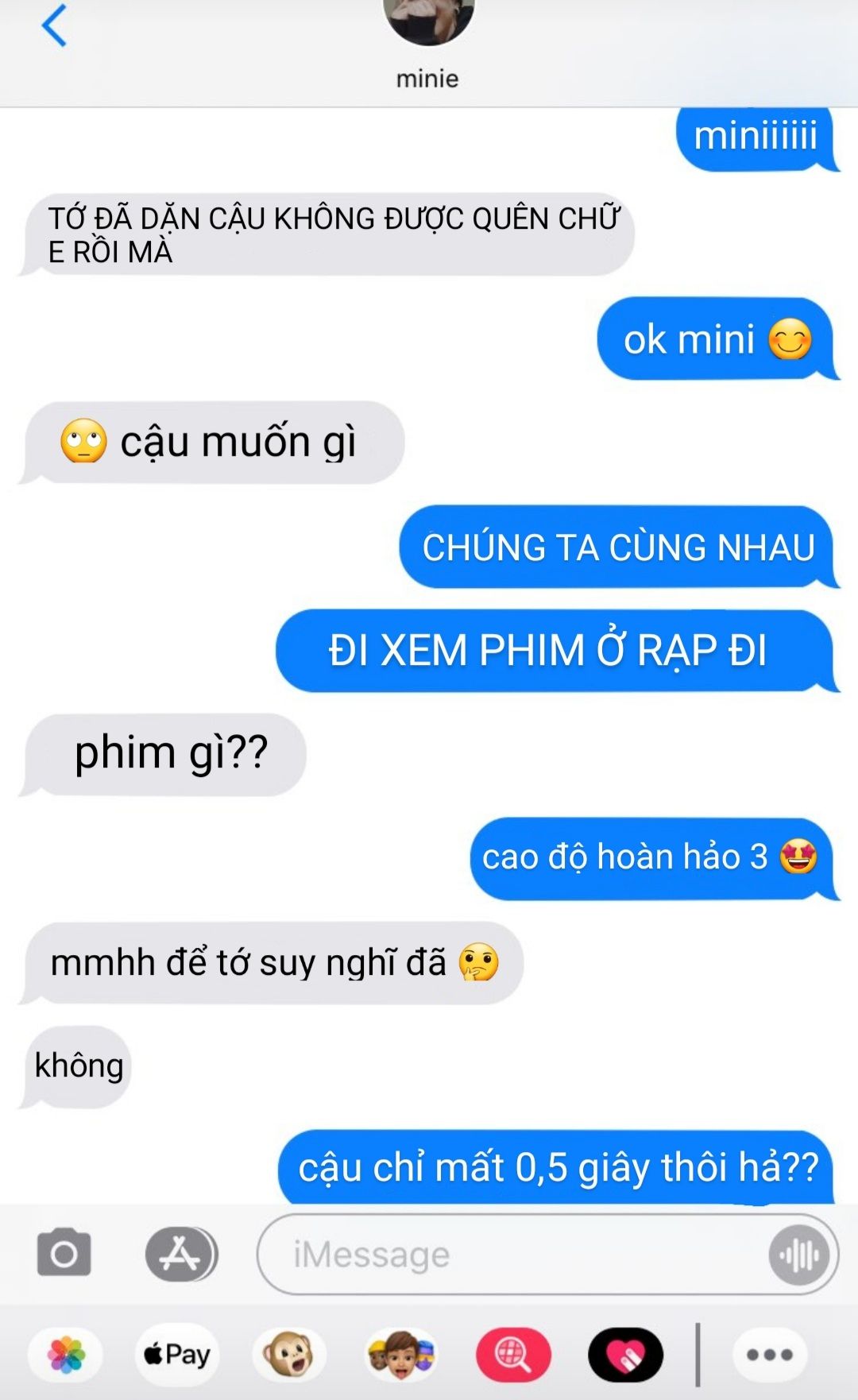Image resolution: width=858 pixels, height=1400 pixels.
Task: Record an audio message
Action: (799, 1255)
